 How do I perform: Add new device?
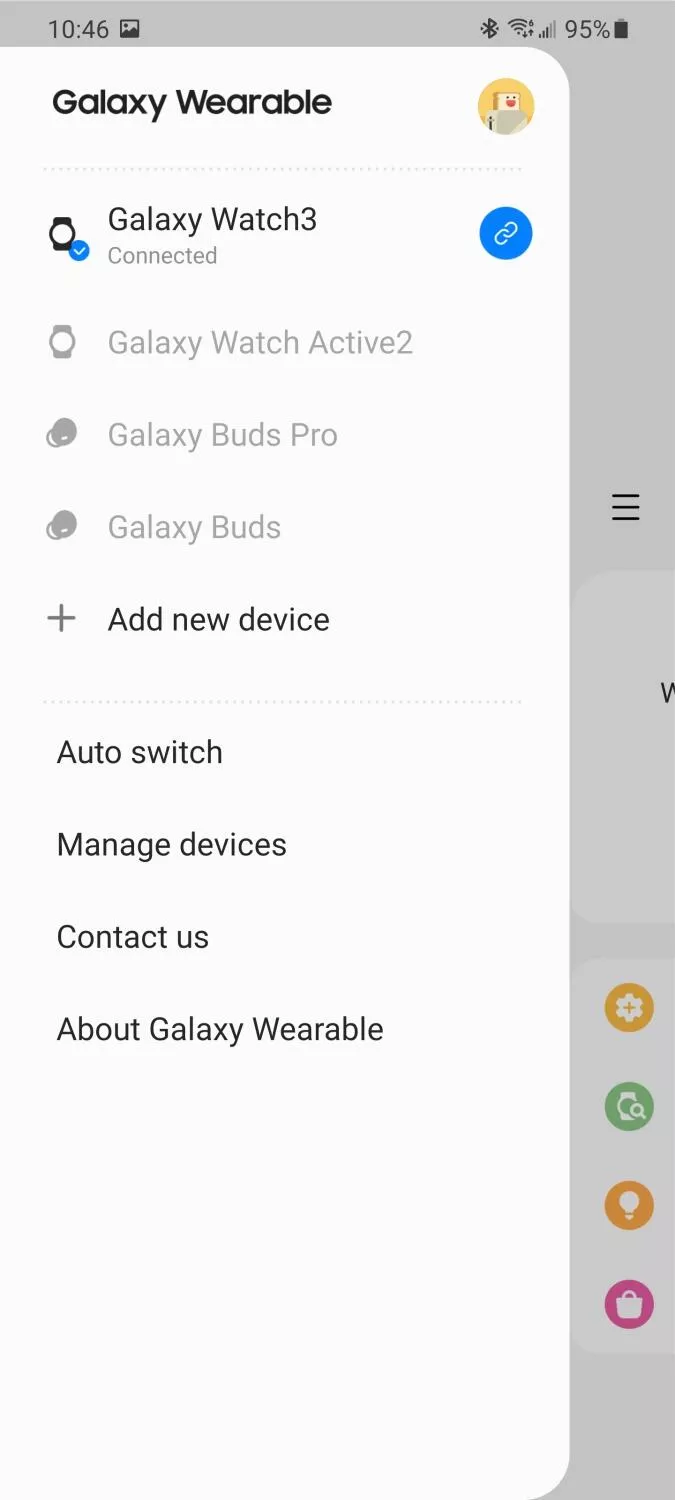285,619
